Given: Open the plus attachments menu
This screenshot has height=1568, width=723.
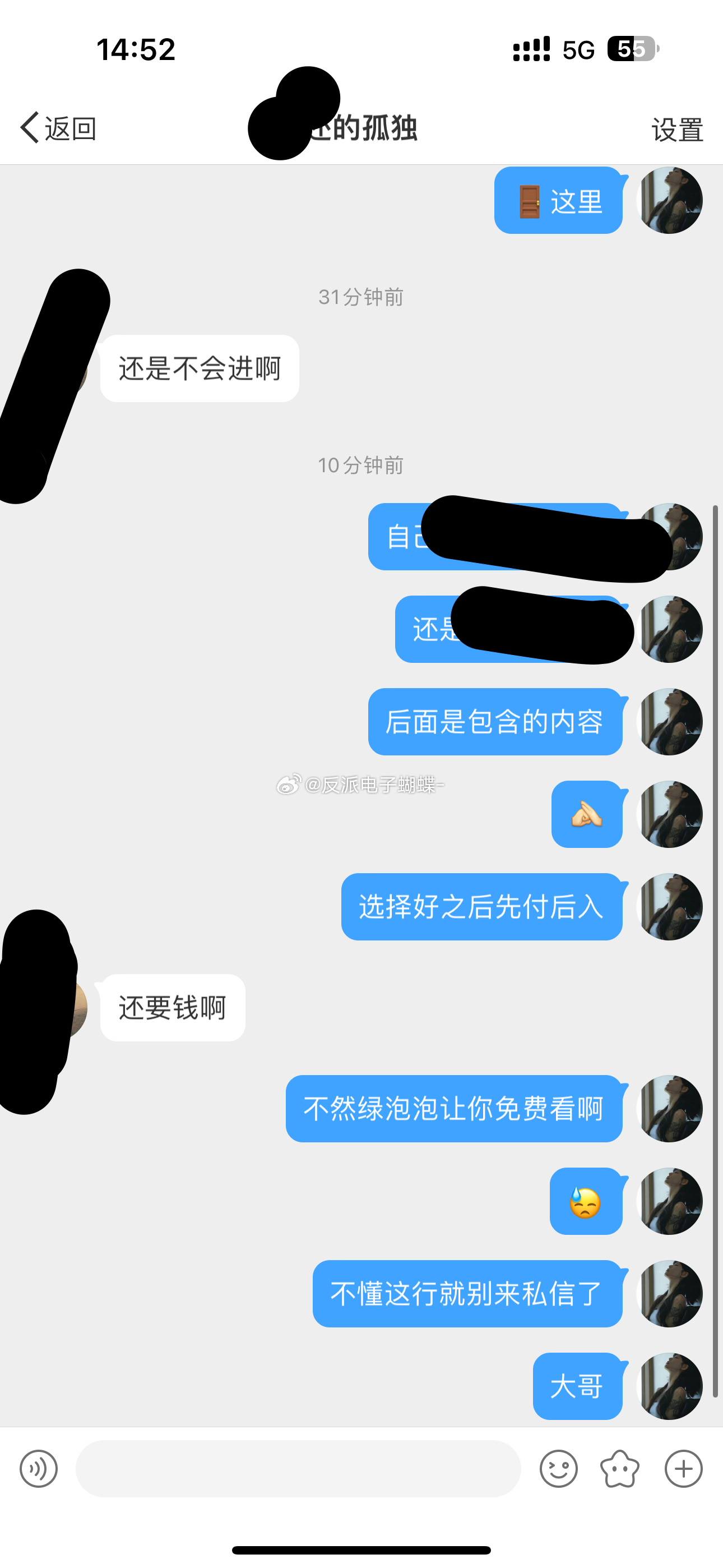Looking at the screenshot, I should pos(683,1468).
